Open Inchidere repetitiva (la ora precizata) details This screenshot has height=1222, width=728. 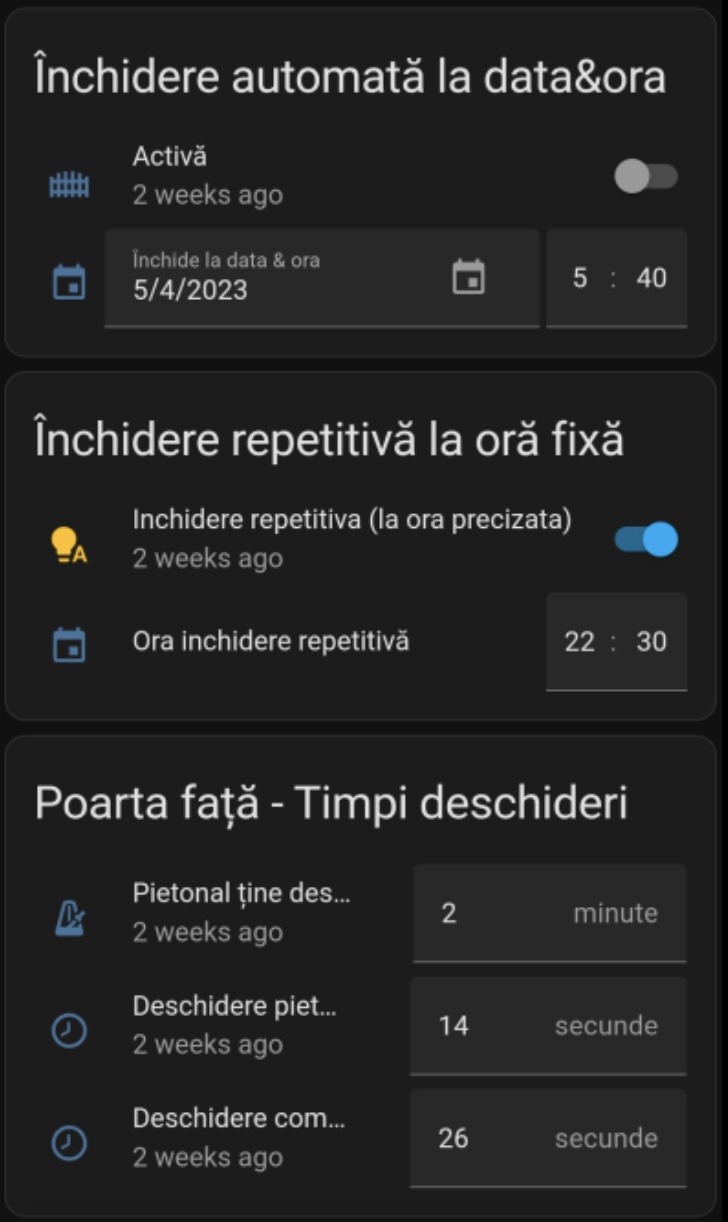[352, 539]
